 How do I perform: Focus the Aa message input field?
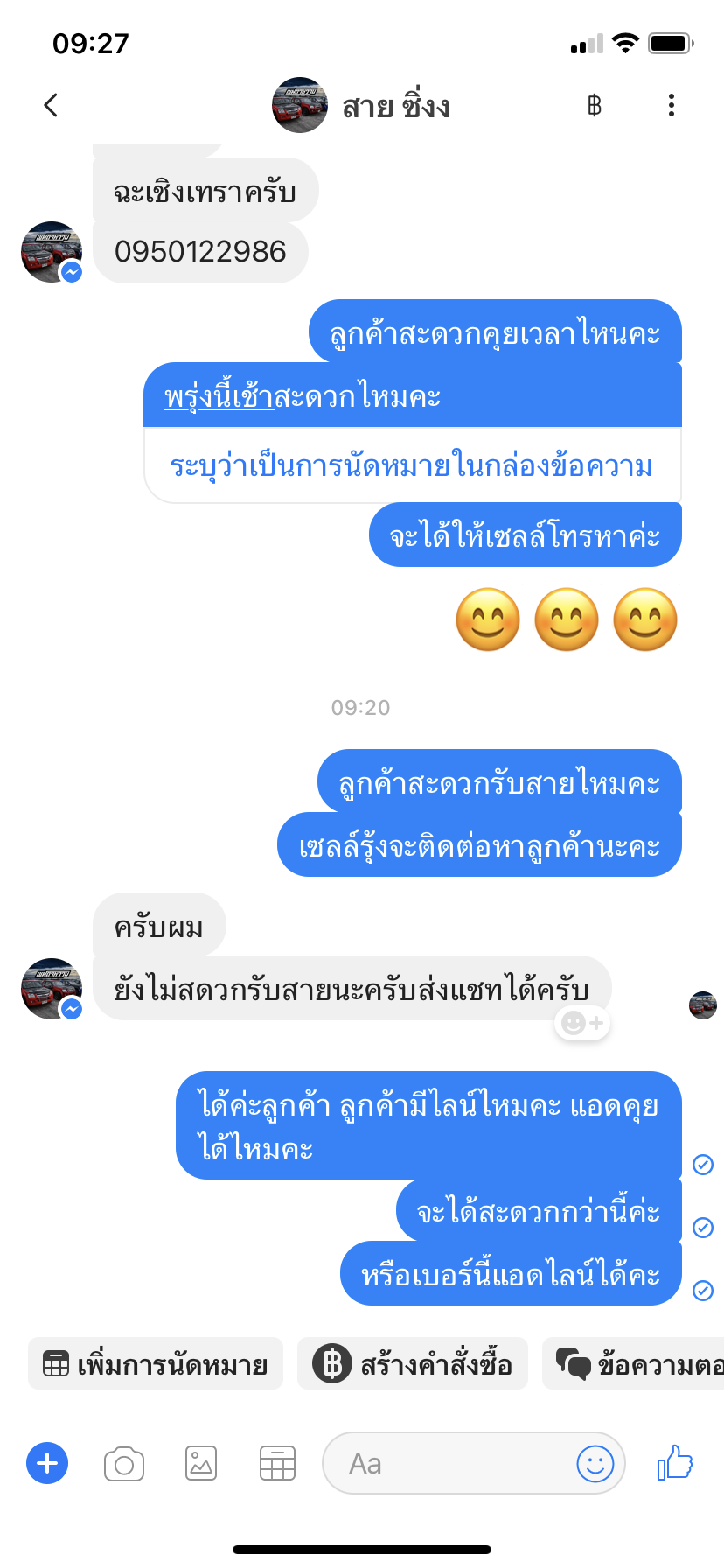click(x=446, y=1463)
